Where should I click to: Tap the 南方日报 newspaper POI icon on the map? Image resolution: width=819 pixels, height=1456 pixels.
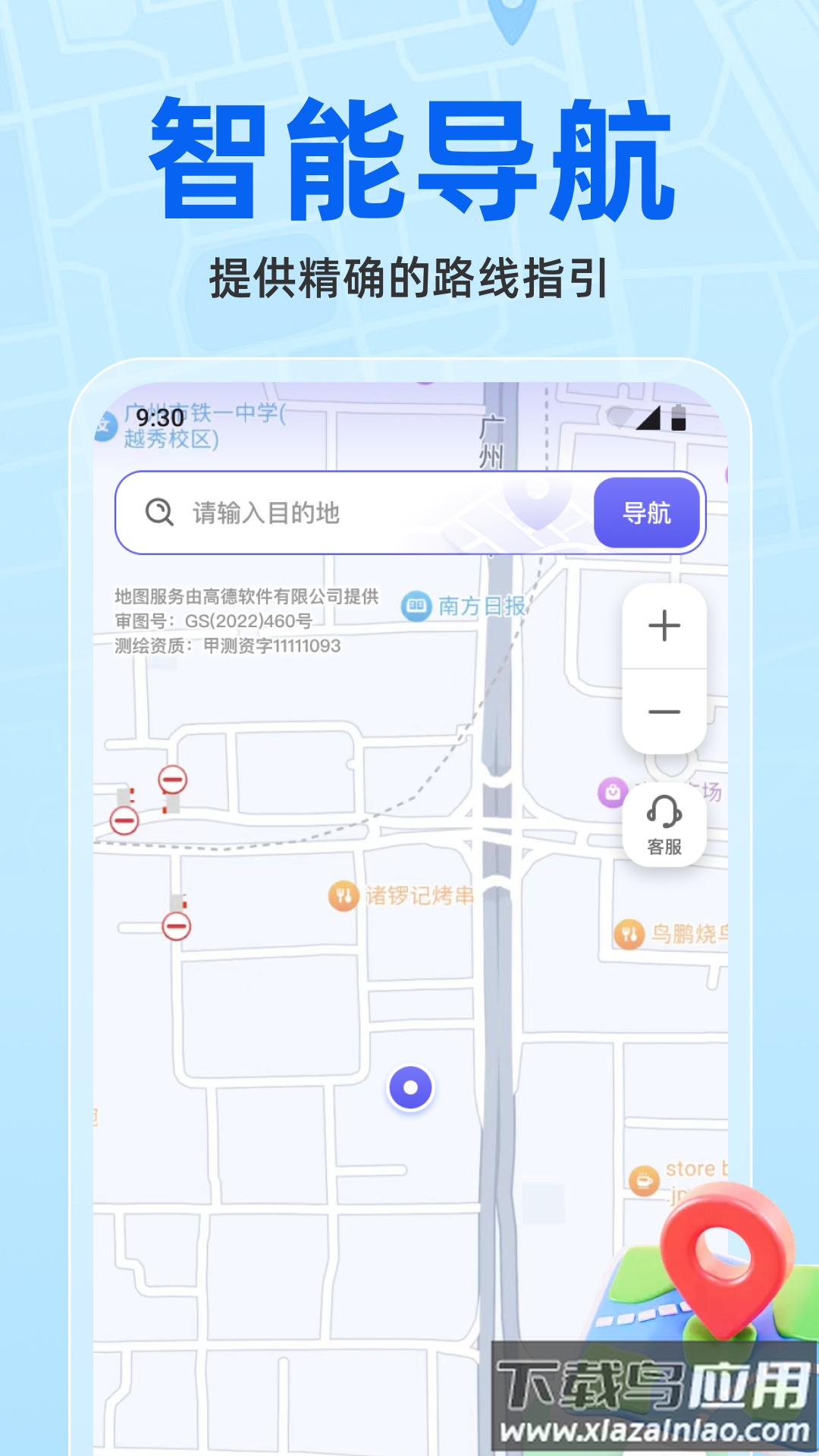pyautogui.click(x=415, y=604)
